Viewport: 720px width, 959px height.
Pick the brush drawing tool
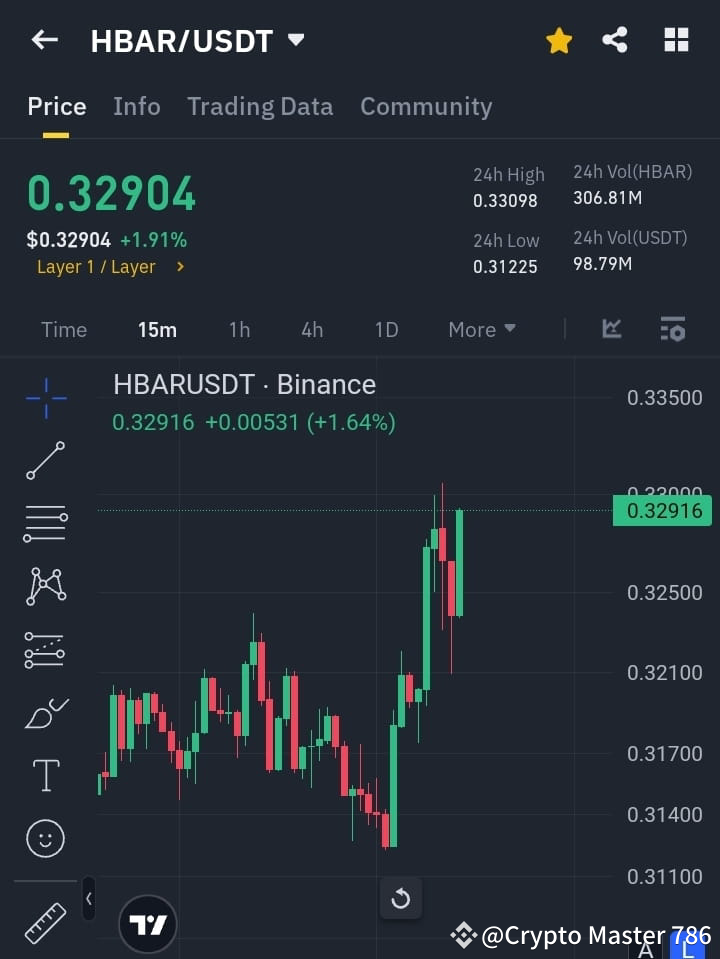coord(45,712)
